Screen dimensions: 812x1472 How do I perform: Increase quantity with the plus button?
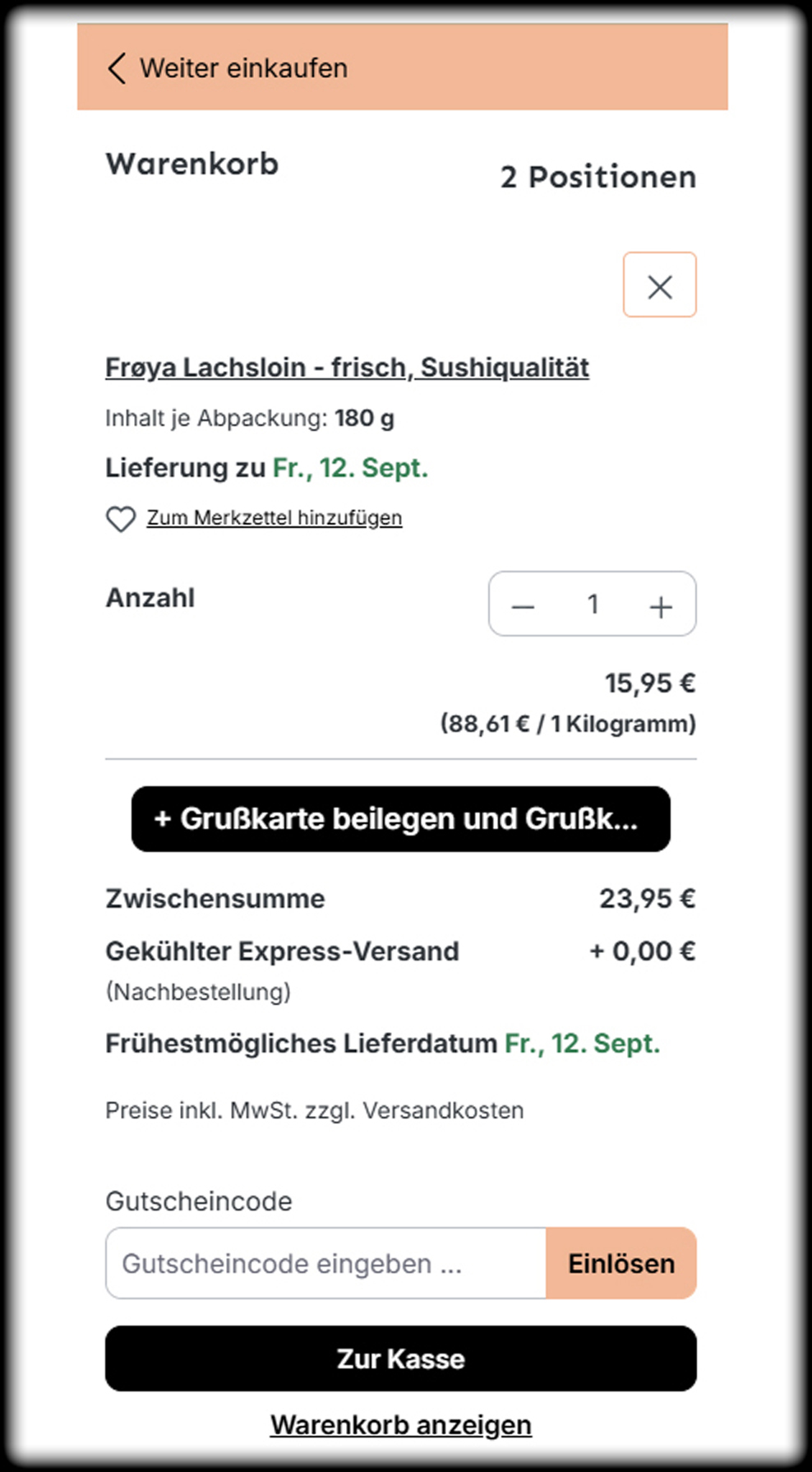[661, 607]
